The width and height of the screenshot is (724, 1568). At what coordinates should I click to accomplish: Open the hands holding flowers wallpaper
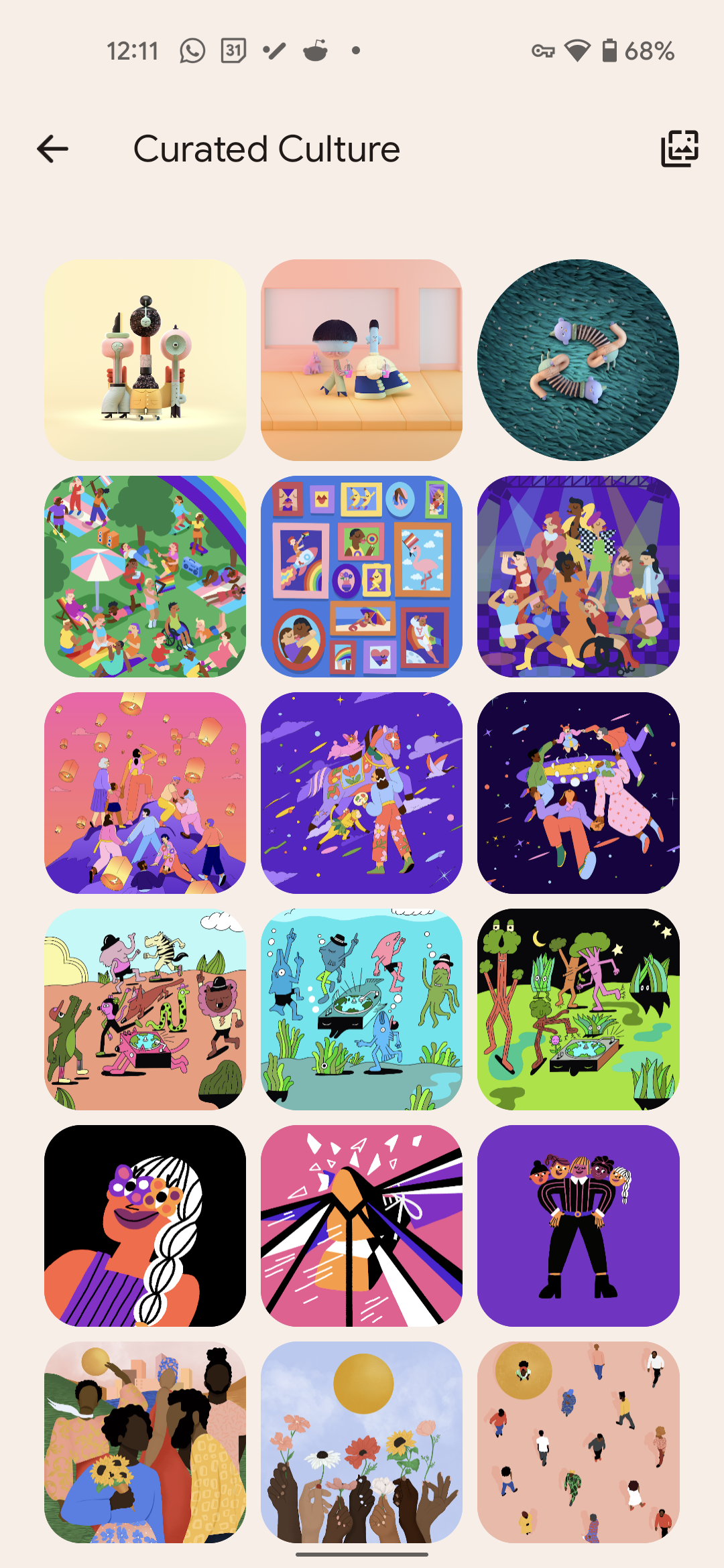pos(361,1442)
